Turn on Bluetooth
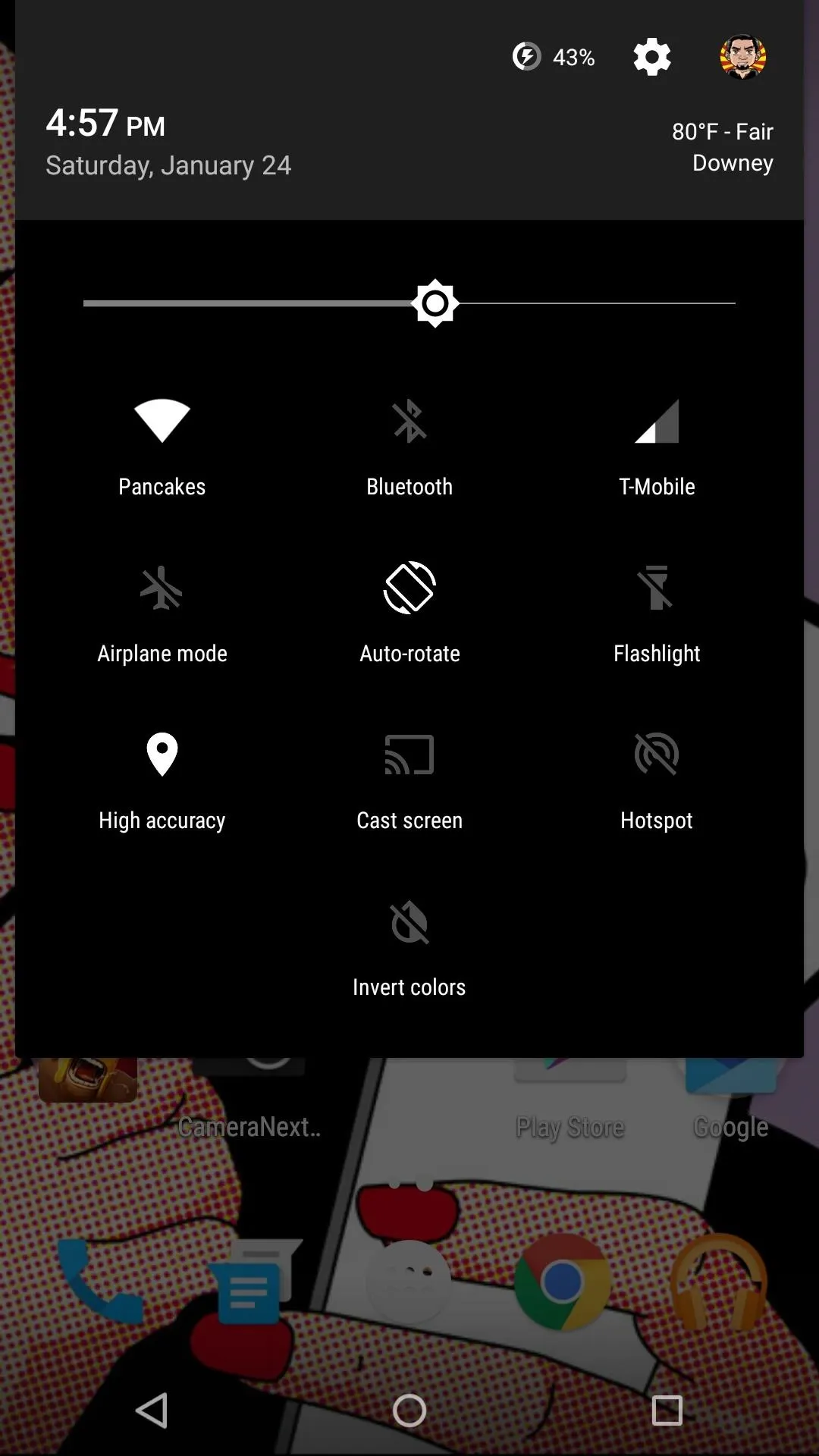 pos(409,447)
